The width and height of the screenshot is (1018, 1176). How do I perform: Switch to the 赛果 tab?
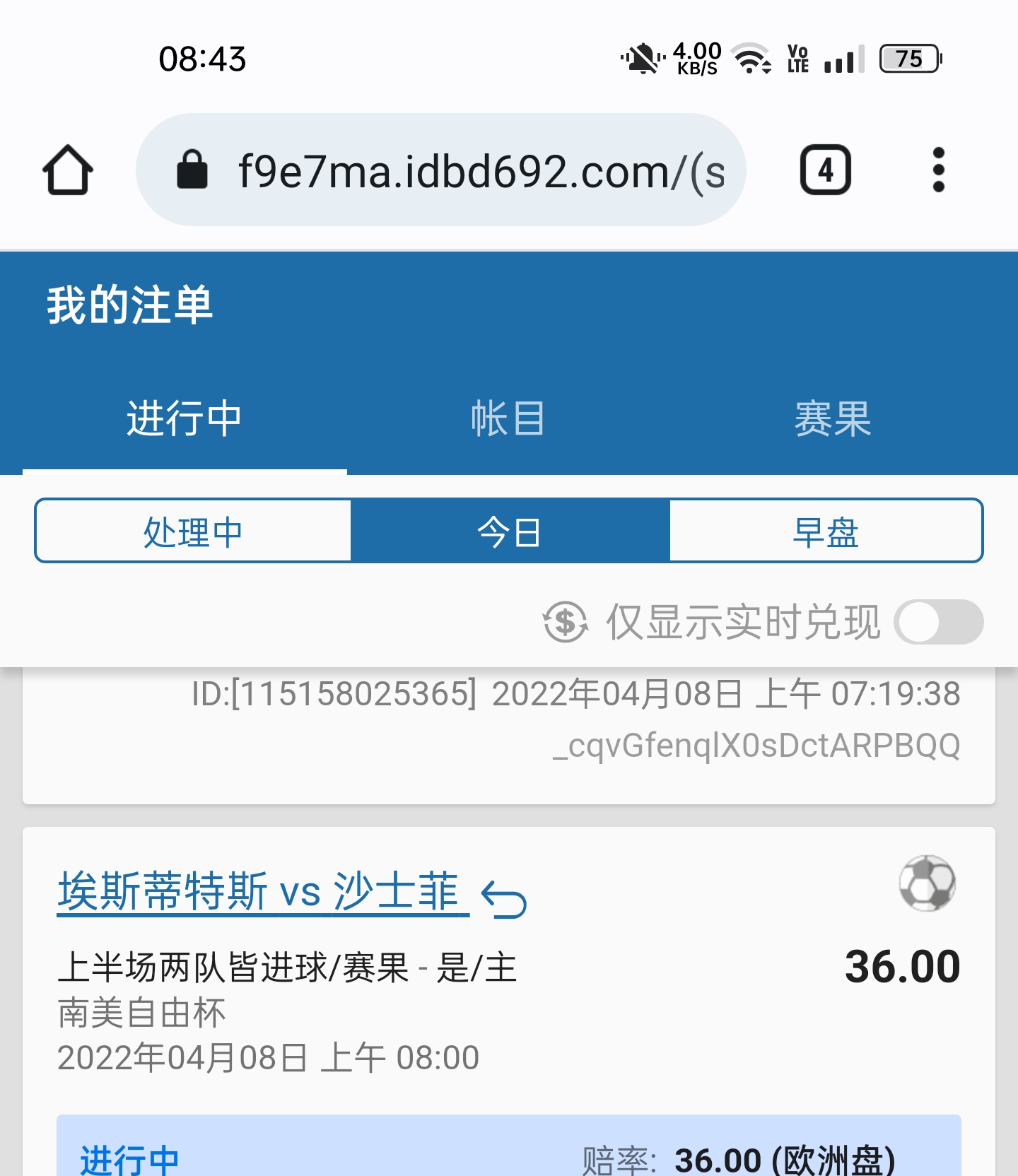tap(833, 418)
